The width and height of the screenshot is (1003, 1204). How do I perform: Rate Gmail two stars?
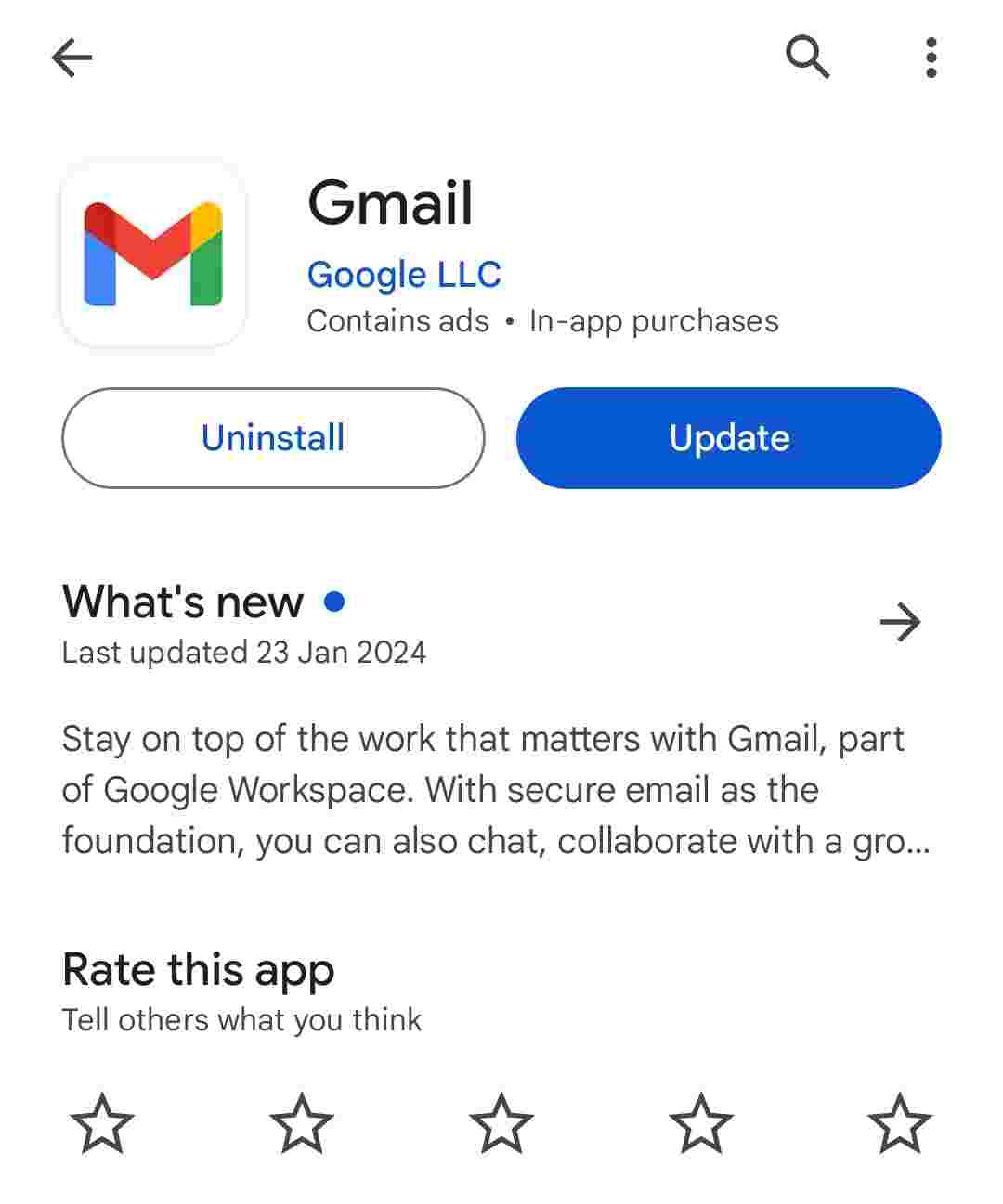coord(302,1123)
